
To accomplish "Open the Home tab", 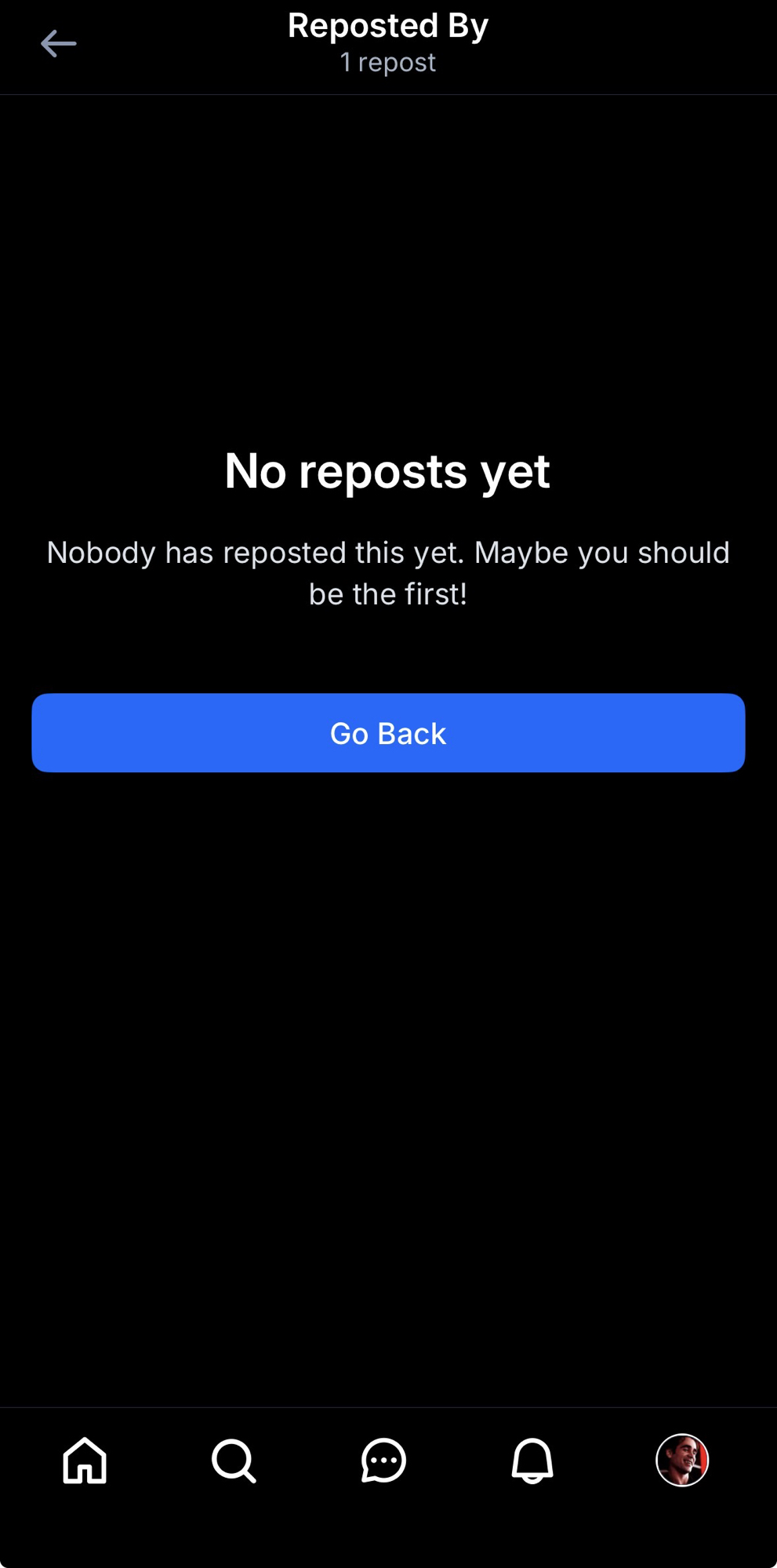I will coord(85,1461).
